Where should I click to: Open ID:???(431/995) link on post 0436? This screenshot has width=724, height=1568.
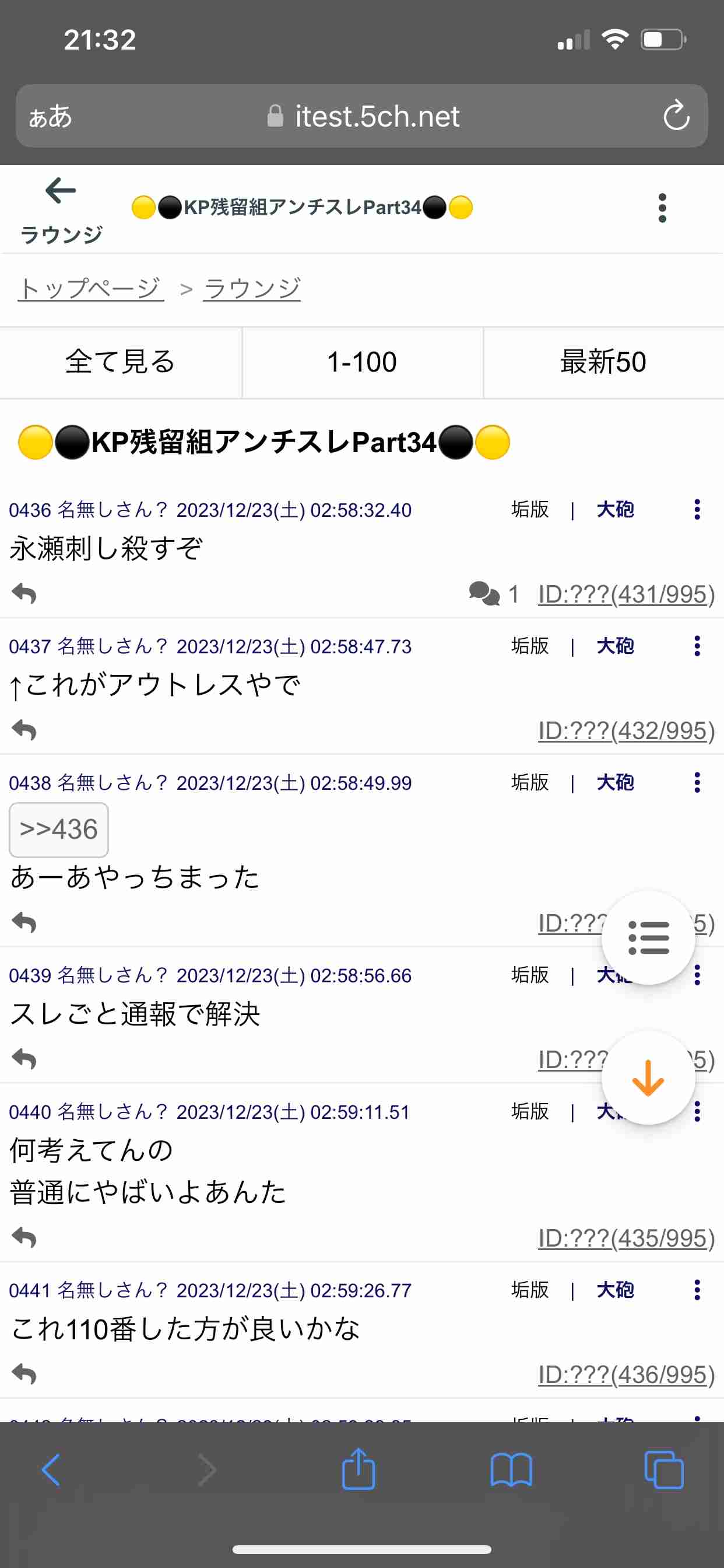click(626, 594)
